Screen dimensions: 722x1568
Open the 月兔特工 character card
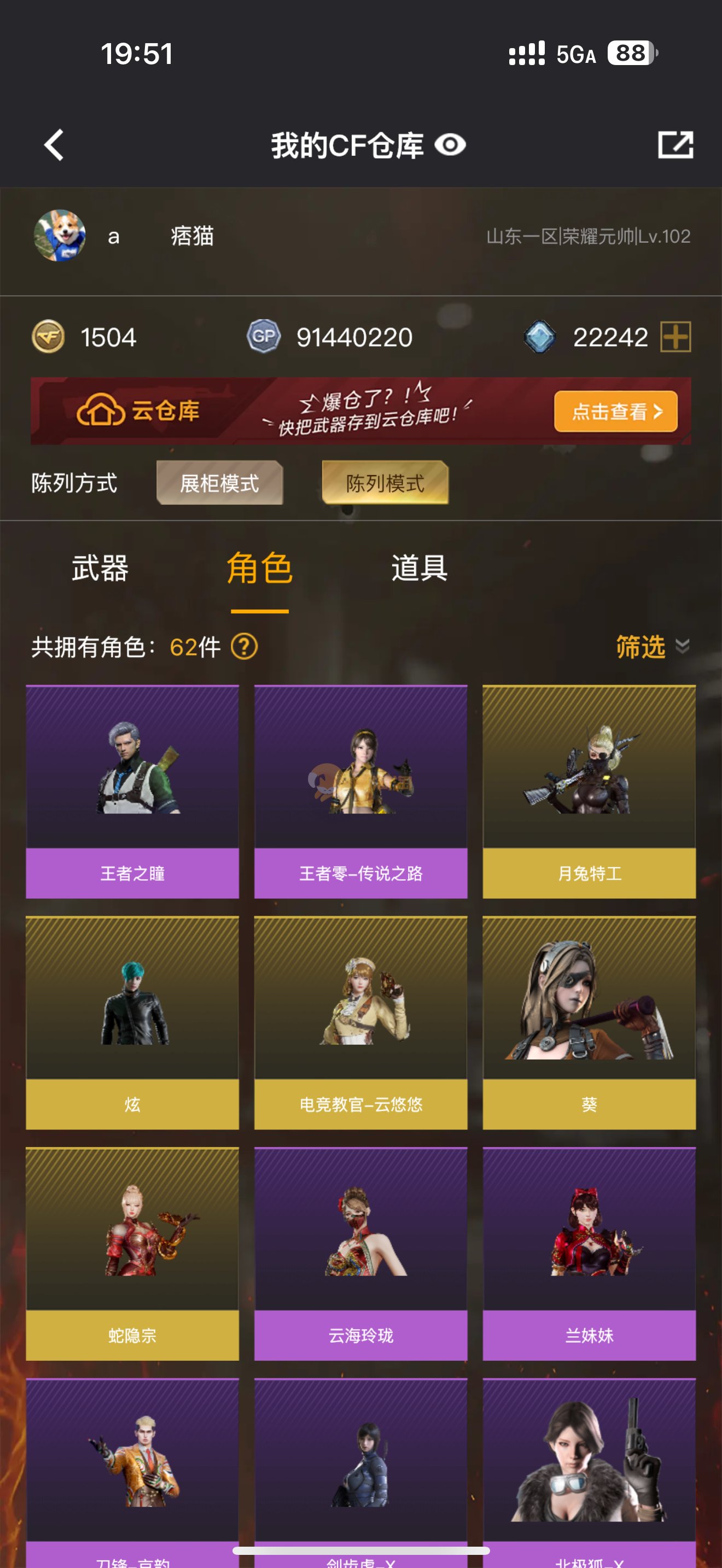click(589, 791)
